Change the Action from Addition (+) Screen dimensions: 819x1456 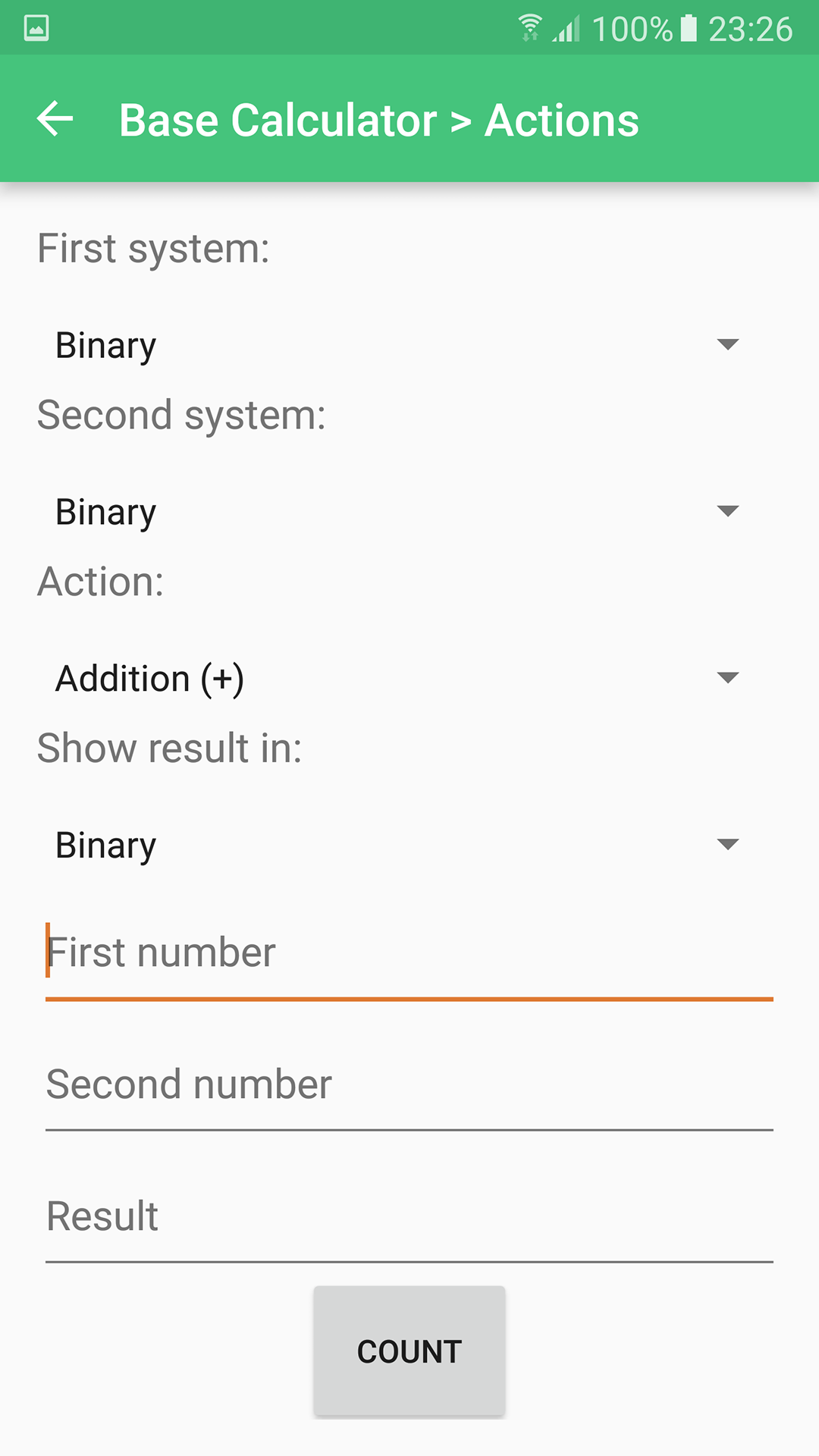303,678
